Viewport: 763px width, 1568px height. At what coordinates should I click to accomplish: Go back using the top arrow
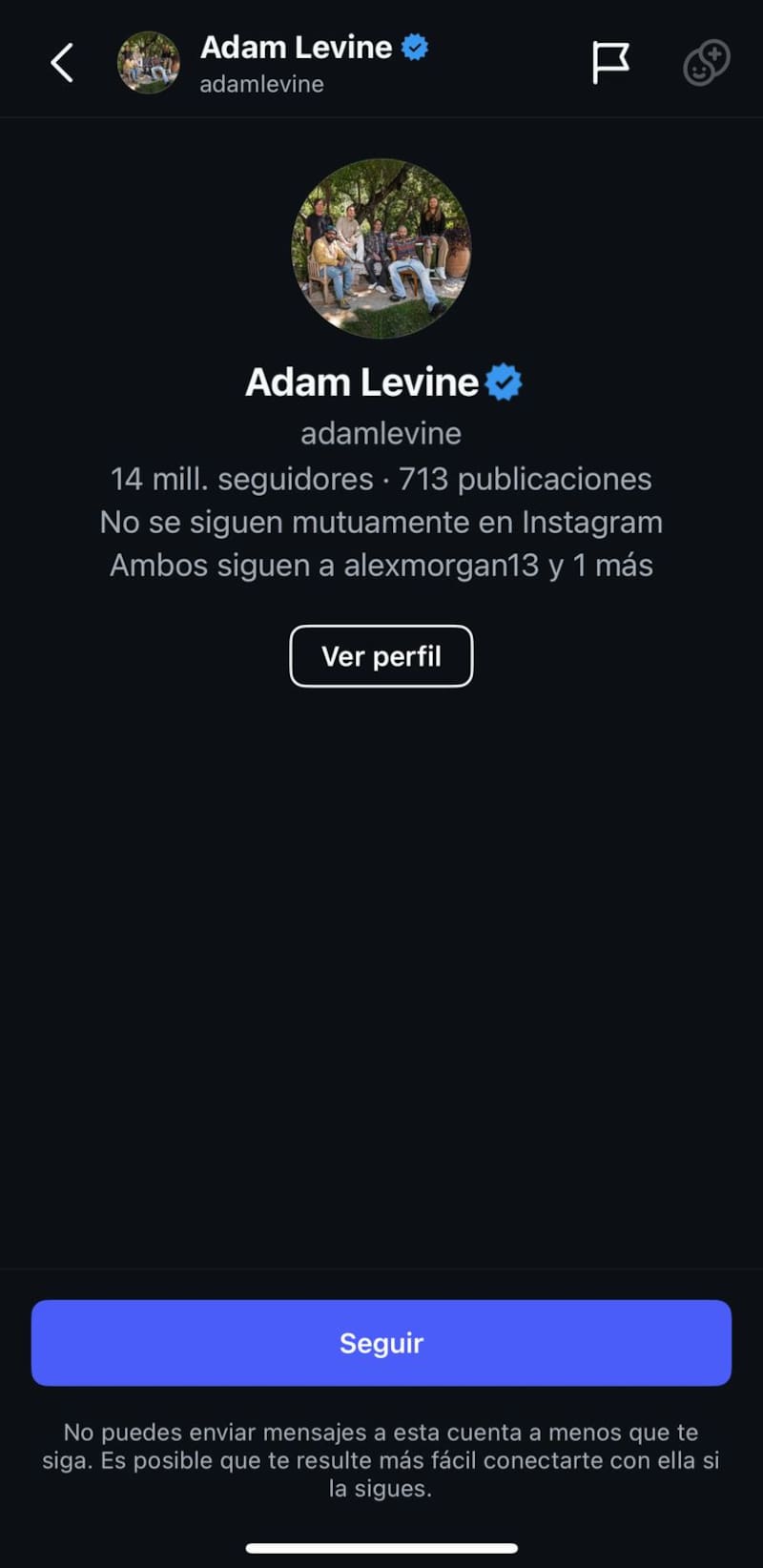coord(63,63)
